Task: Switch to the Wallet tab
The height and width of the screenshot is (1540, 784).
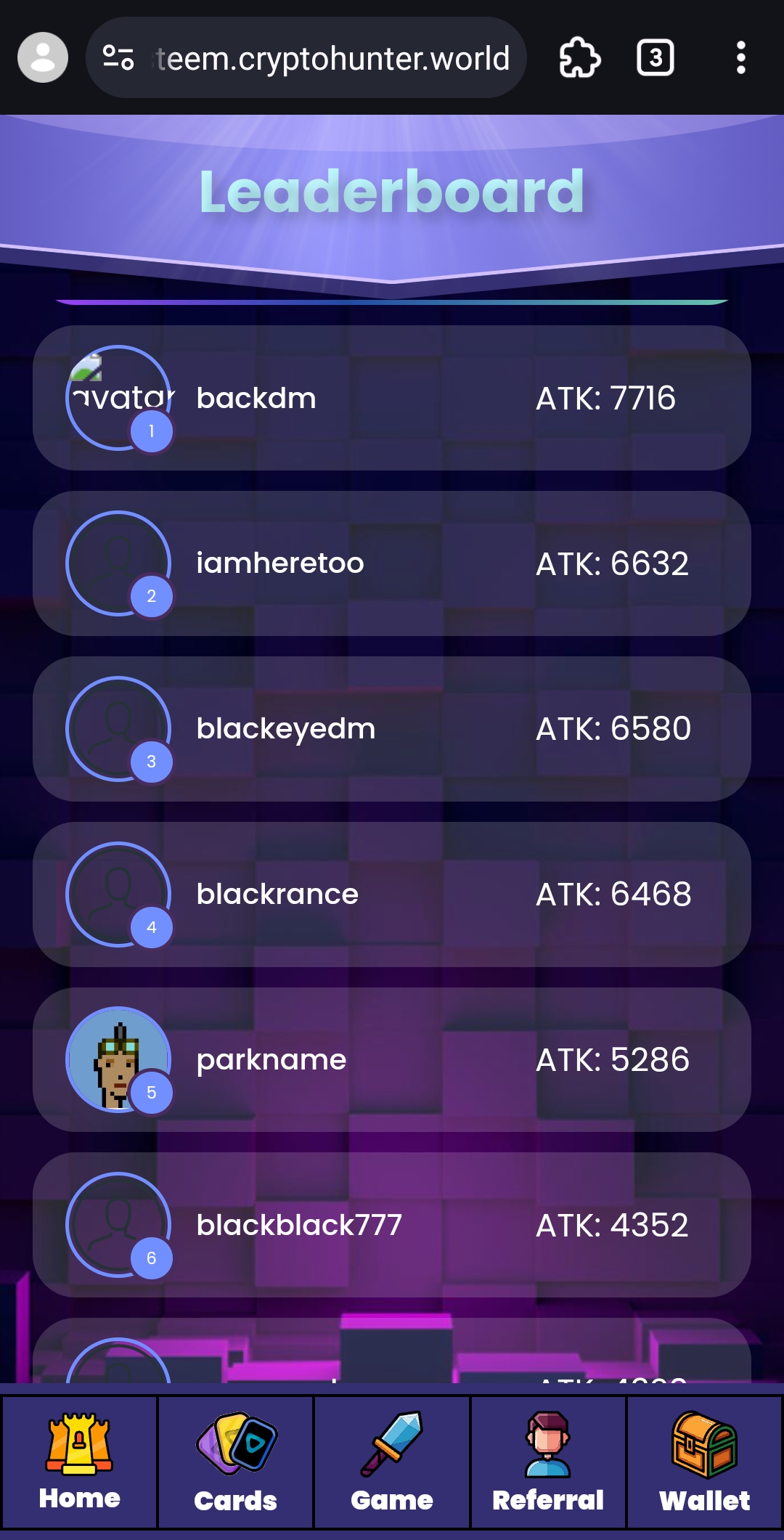Action: tap(704, 1462)
